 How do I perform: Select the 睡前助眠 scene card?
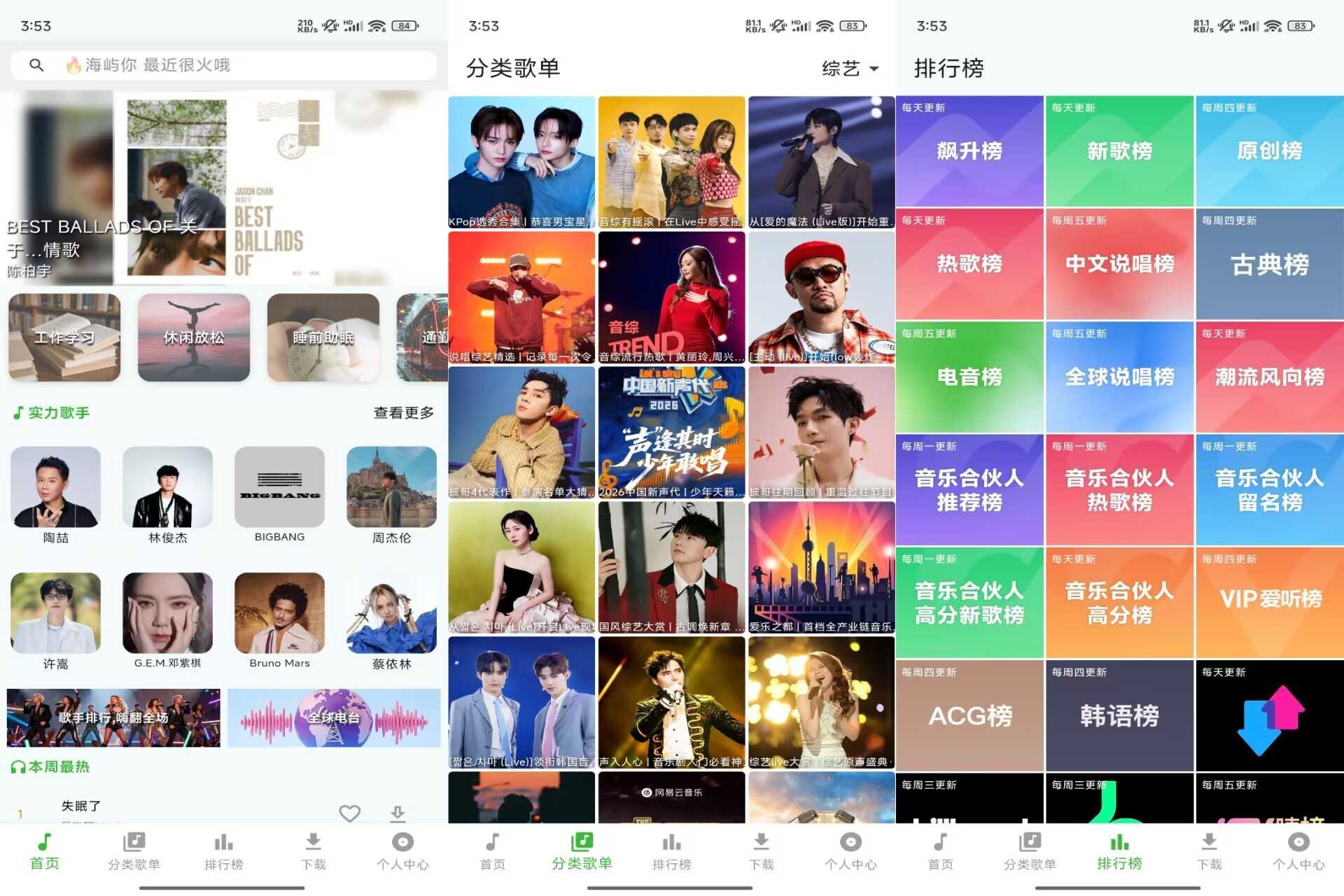click(x=323, y=337)
